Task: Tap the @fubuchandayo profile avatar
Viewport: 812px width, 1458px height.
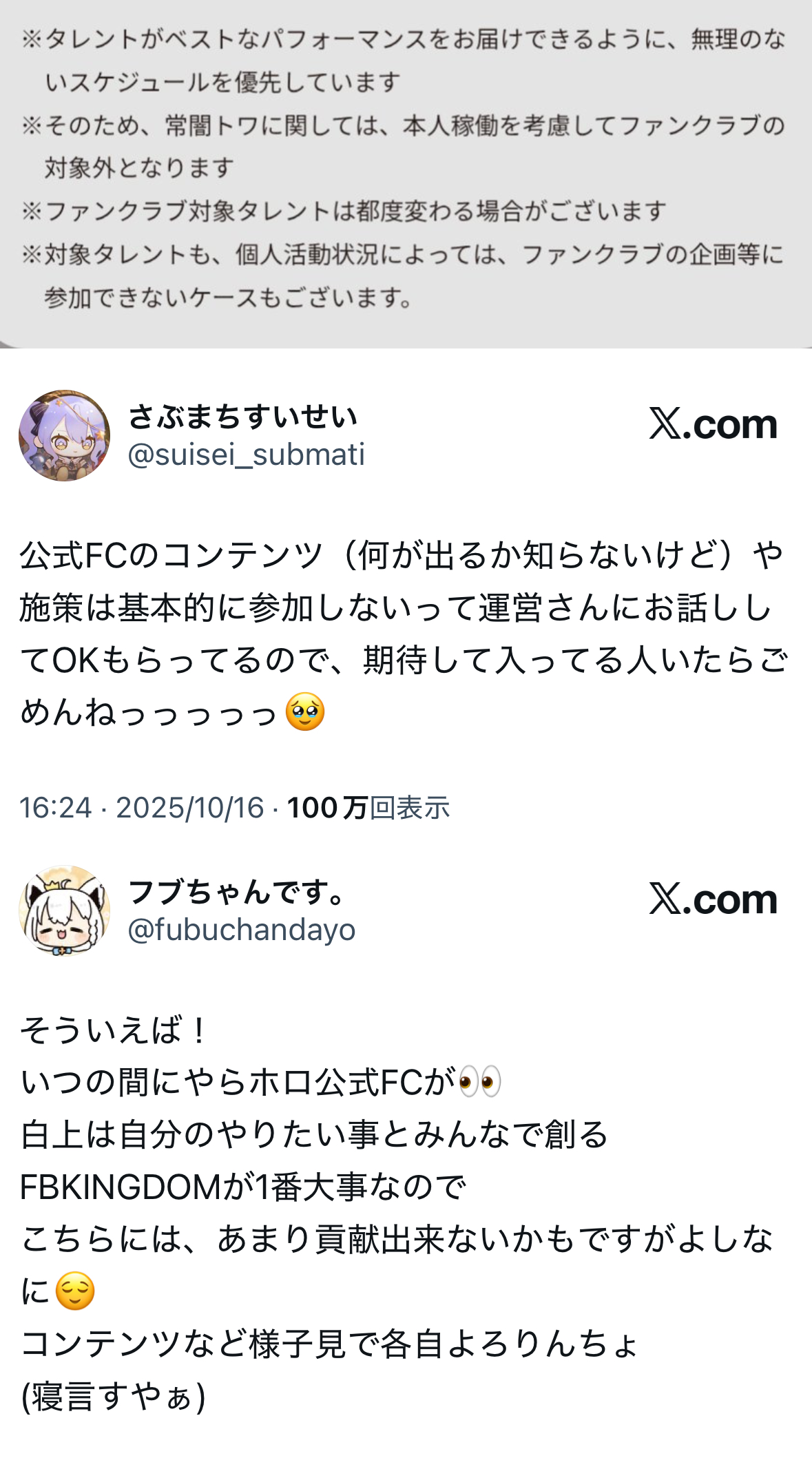Action: 64,911
